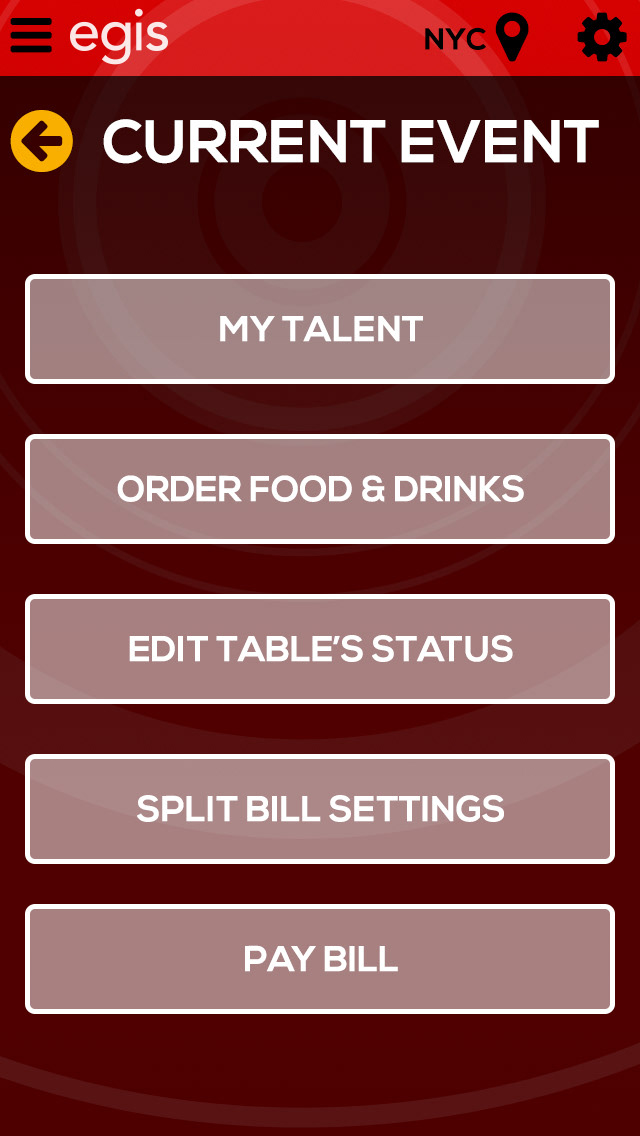Choose Pay Bill

(320, 959)
